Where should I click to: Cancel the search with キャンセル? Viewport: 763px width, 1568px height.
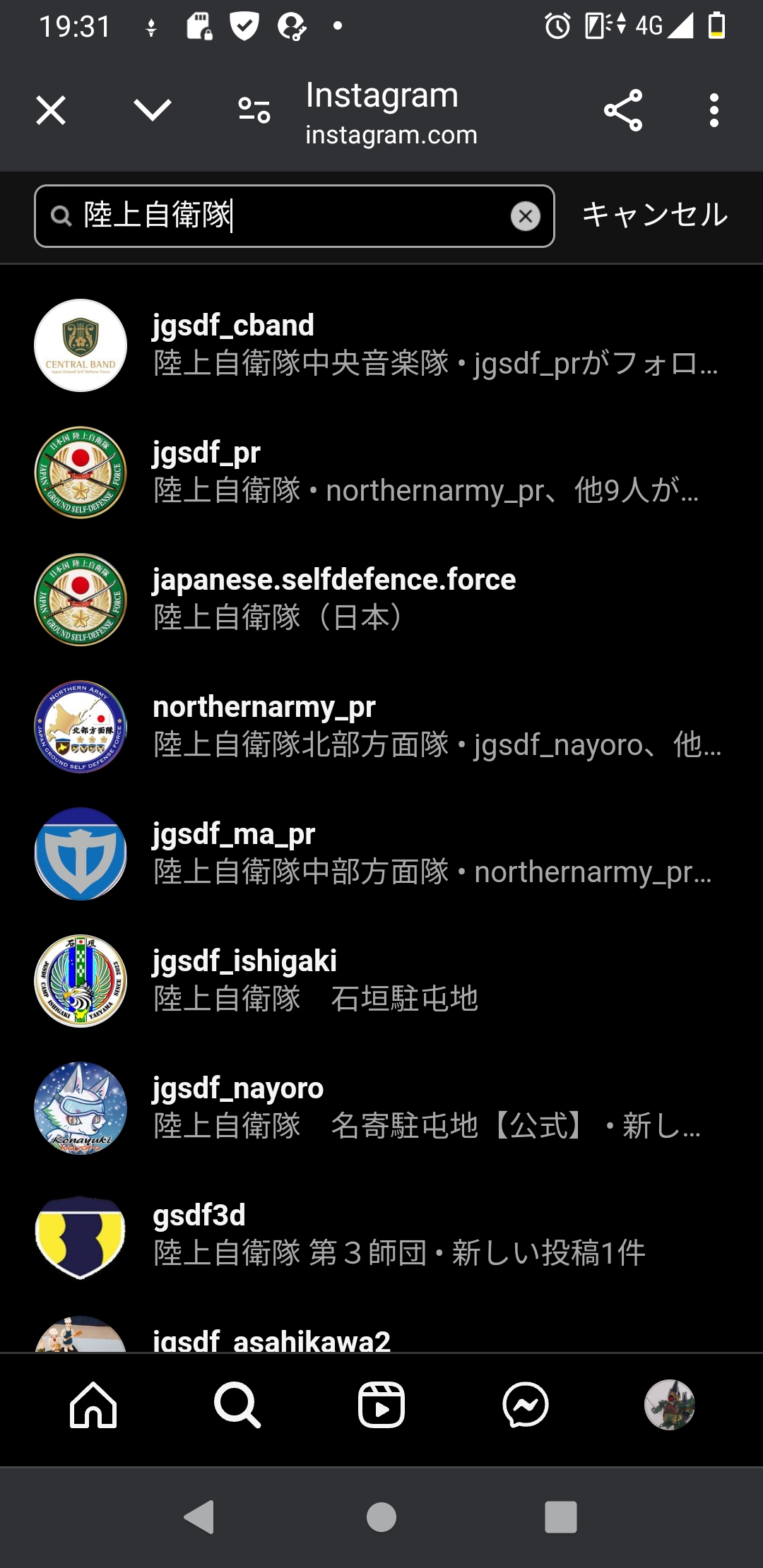point(654,215)
